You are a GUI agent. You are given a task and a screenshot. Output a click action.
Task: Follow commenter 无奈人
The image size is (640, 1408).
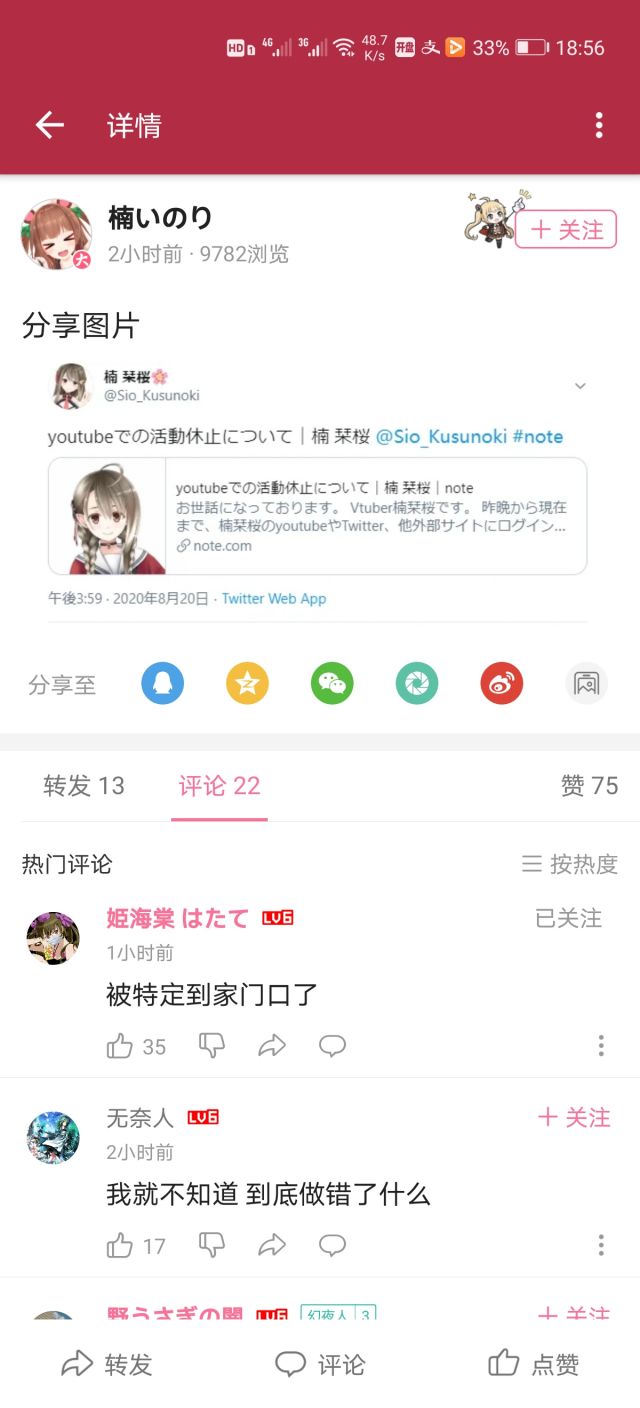(x=574, y=1118)
